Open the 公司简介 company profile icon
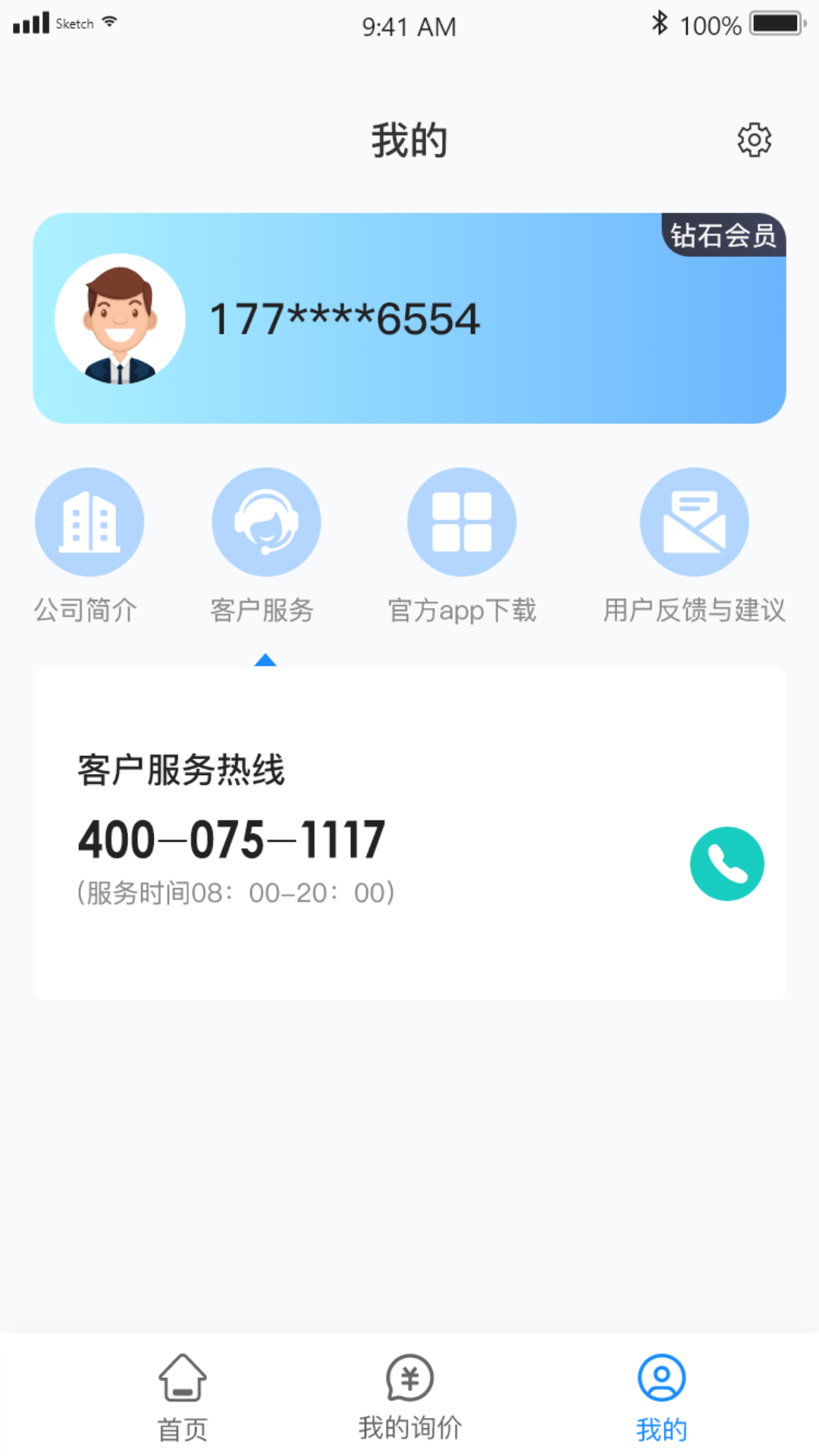The image size is (819, 1456). [89, 521]
